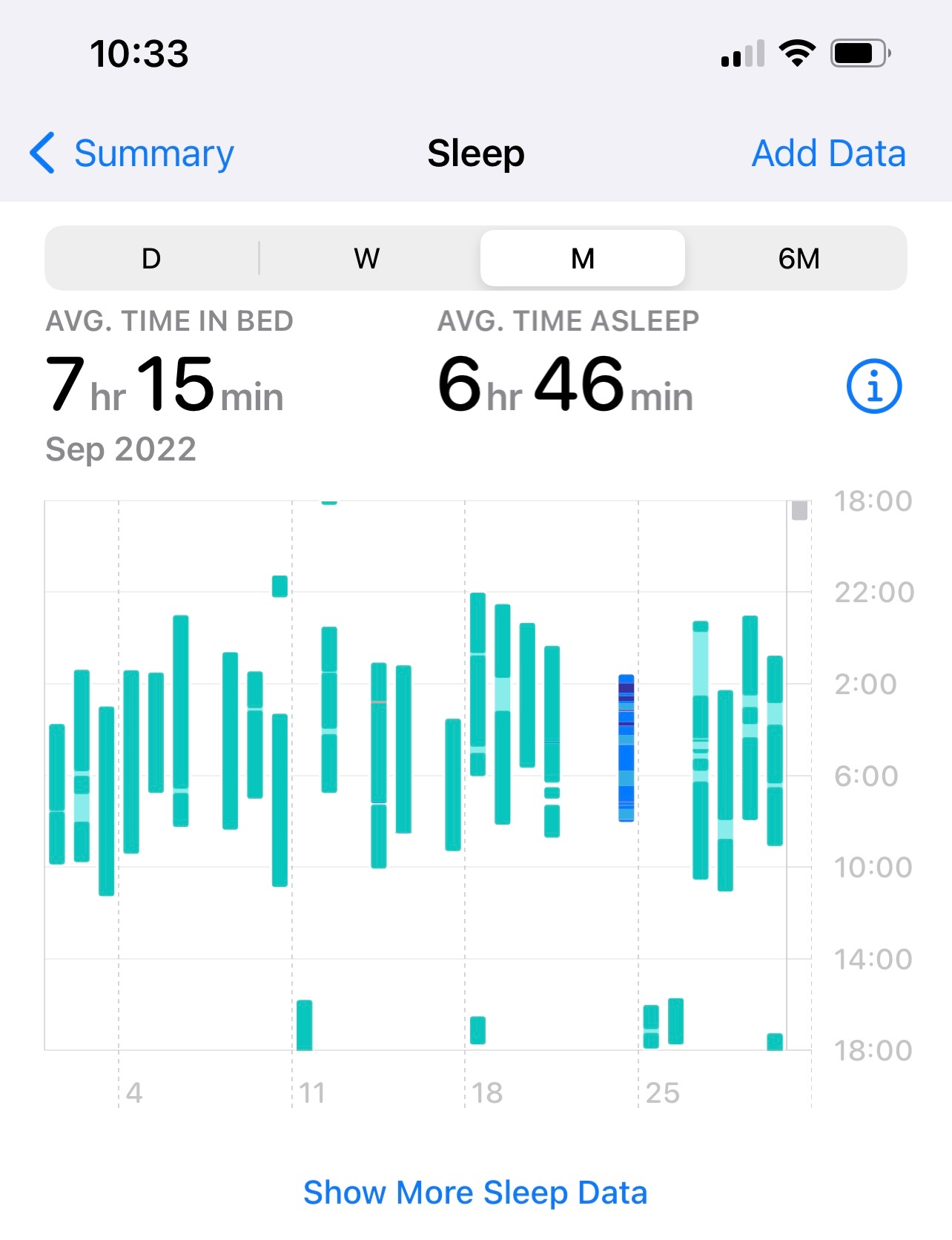Image resolution: width=952 pixels, height=1240 pixels.
Task: Tap the back chevron next to Summary
Action: pyautogui.click(x=42, y=154)
